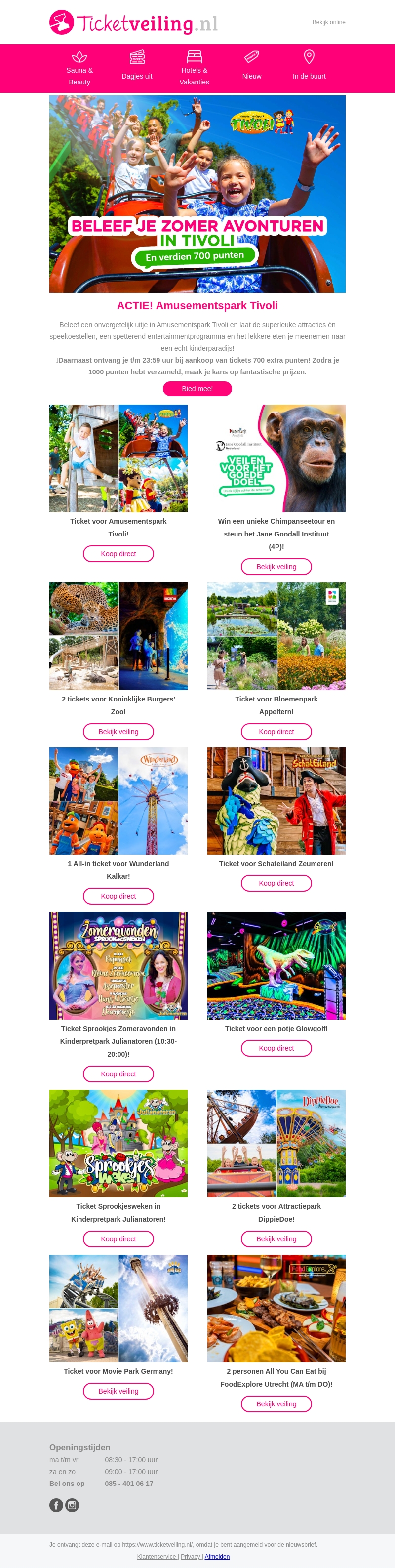Image resolution: width=395 pixels, height=1568 pixels.
Task: Open the Facebook page icon
Action: coord(56,1505)
